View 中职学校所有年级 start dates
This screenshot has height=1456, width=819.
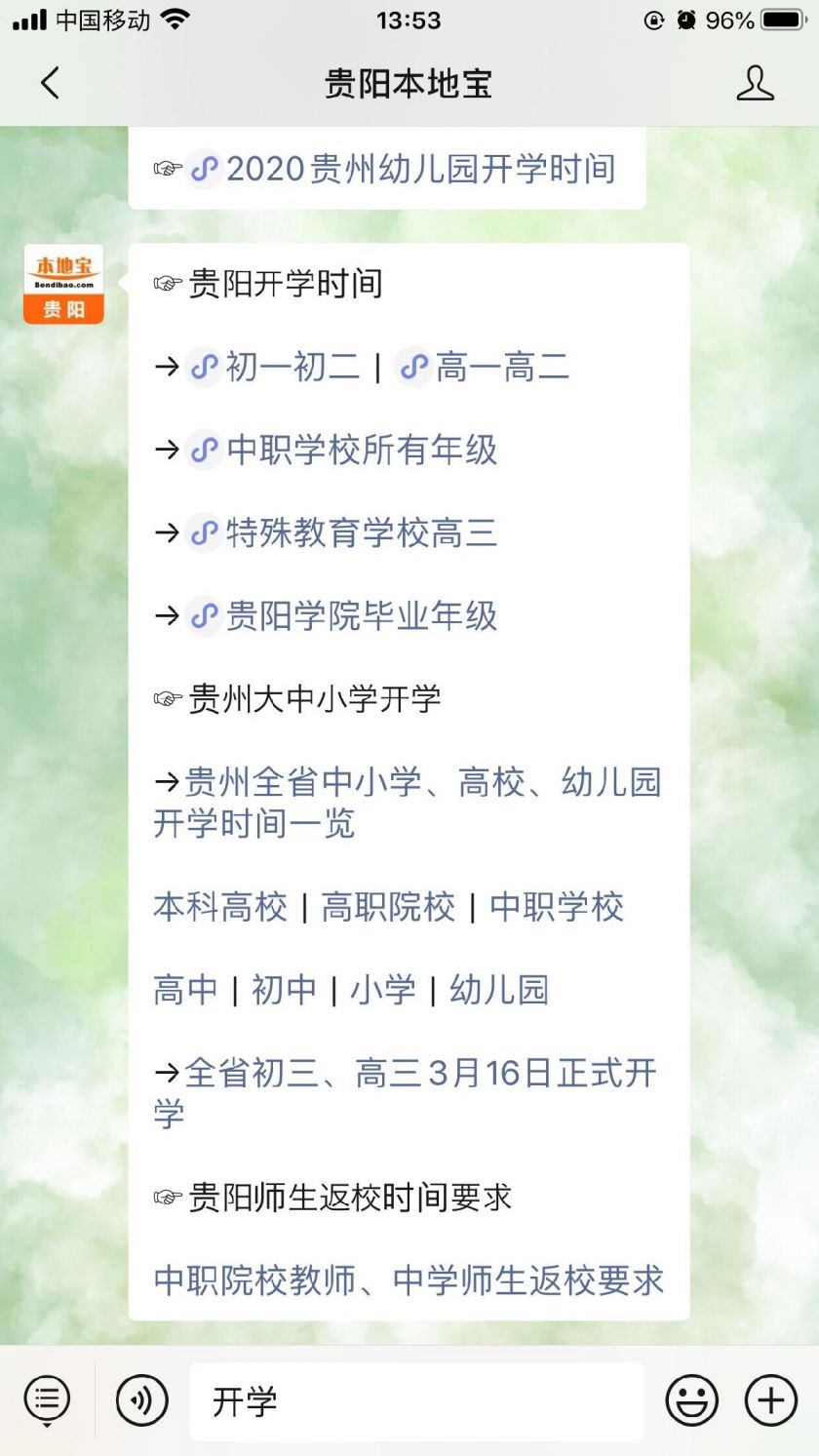point(361,451)
